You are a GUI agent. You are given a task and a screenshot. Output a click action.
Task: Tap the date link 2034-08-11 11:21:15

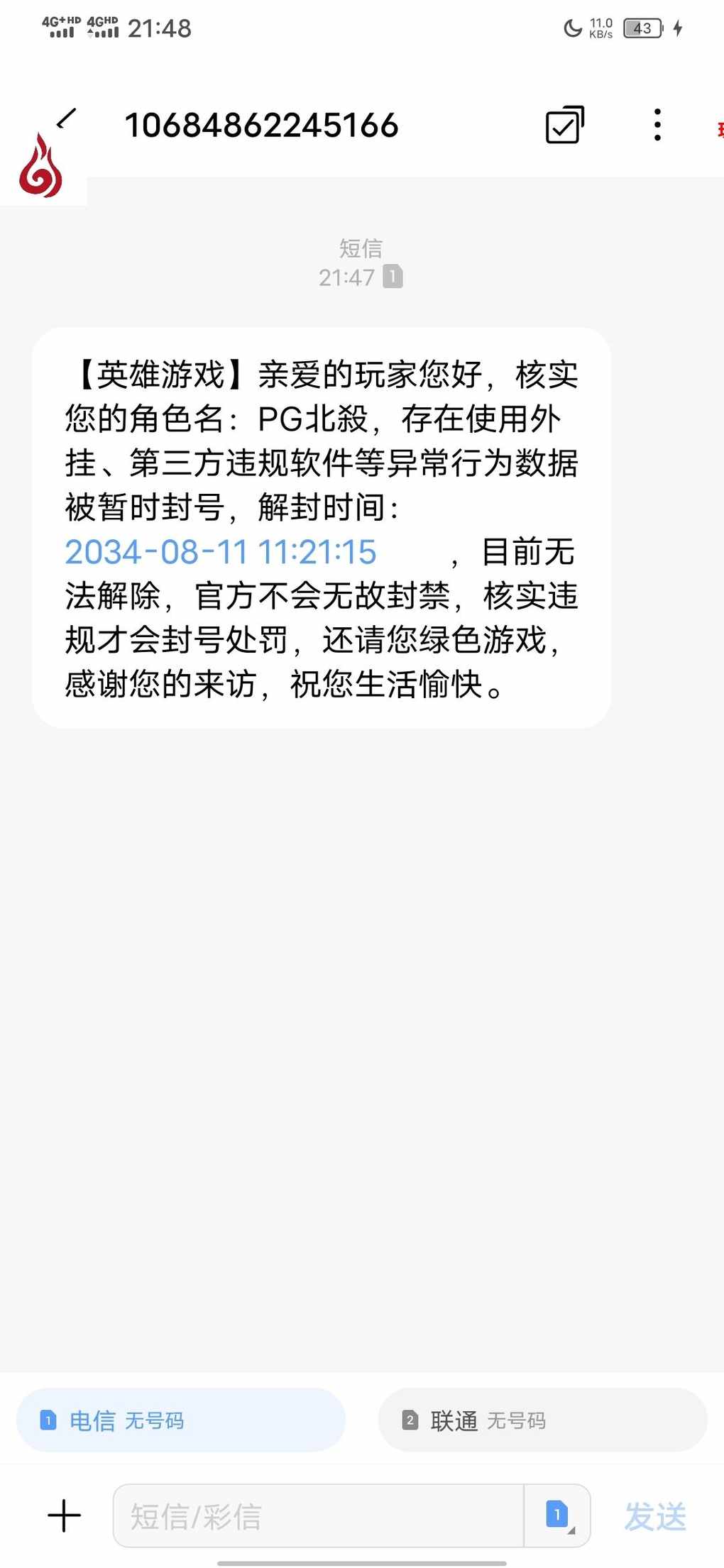pyautogui.click(x=221, y=552)
